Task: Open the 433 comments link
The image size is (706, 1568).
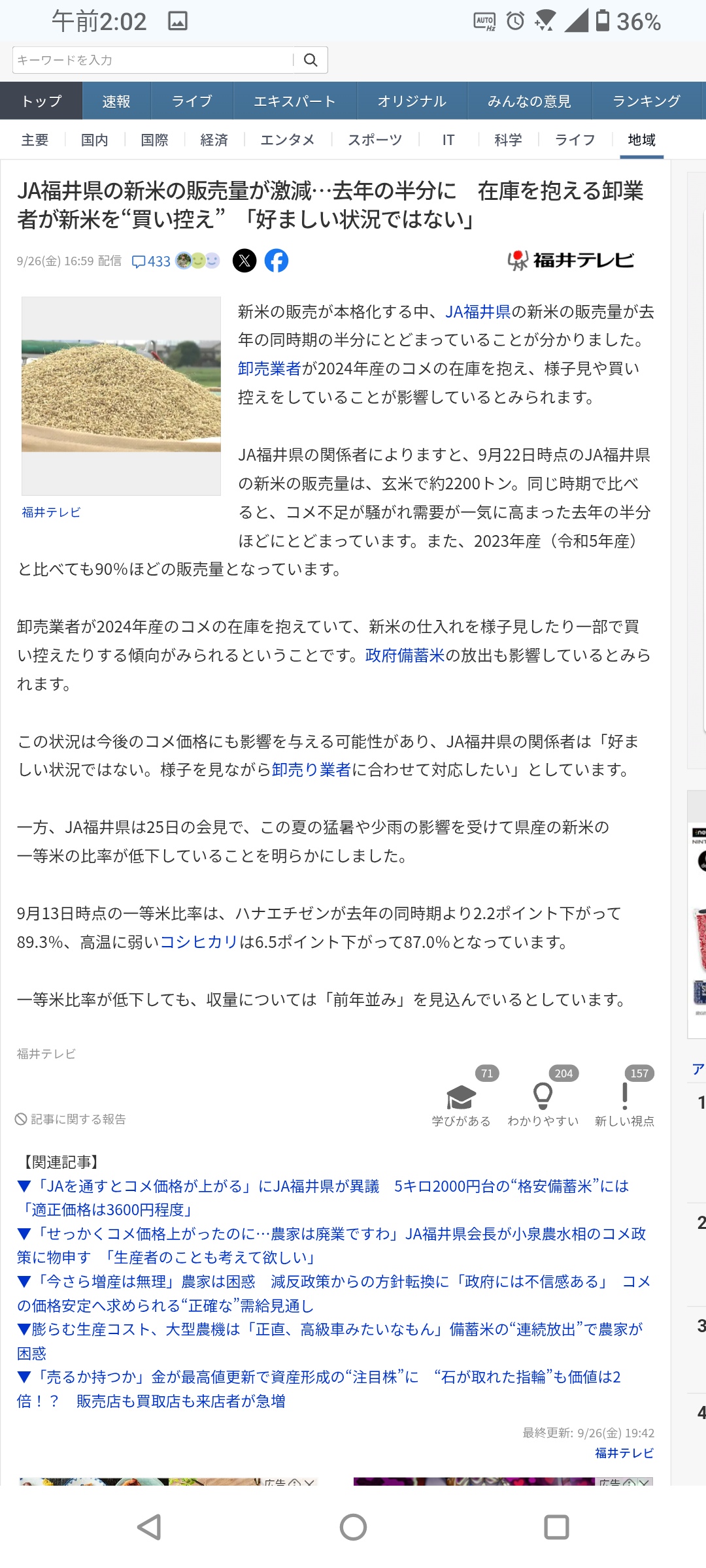Action: click(x=152, y=261)
